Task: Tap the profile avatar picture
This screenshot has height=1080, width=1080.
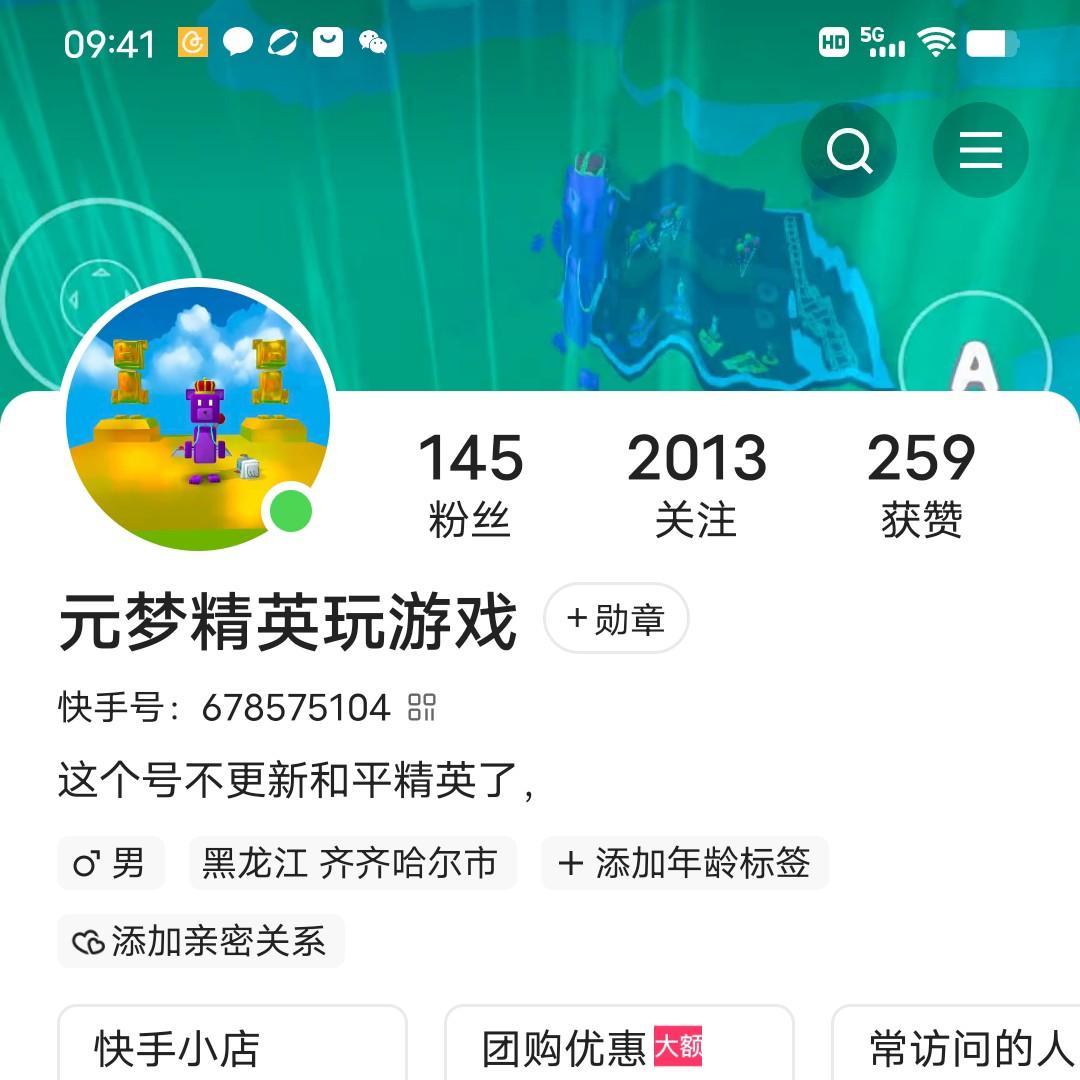Action: 197,417
